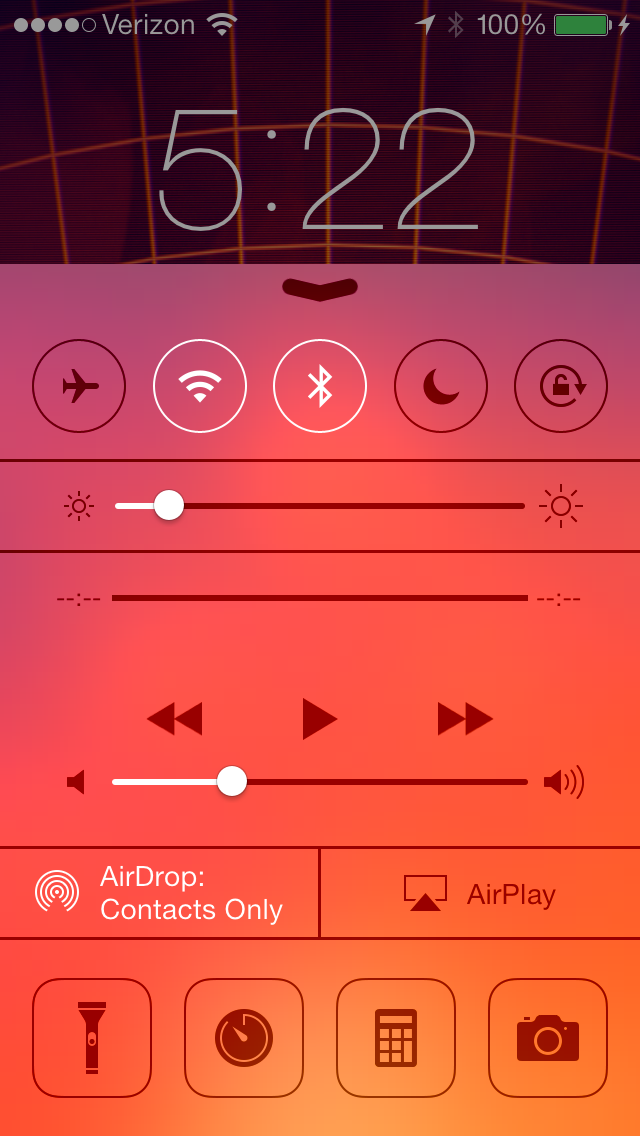Skip to previous track
640x1136 pixels.
(175, 719)
